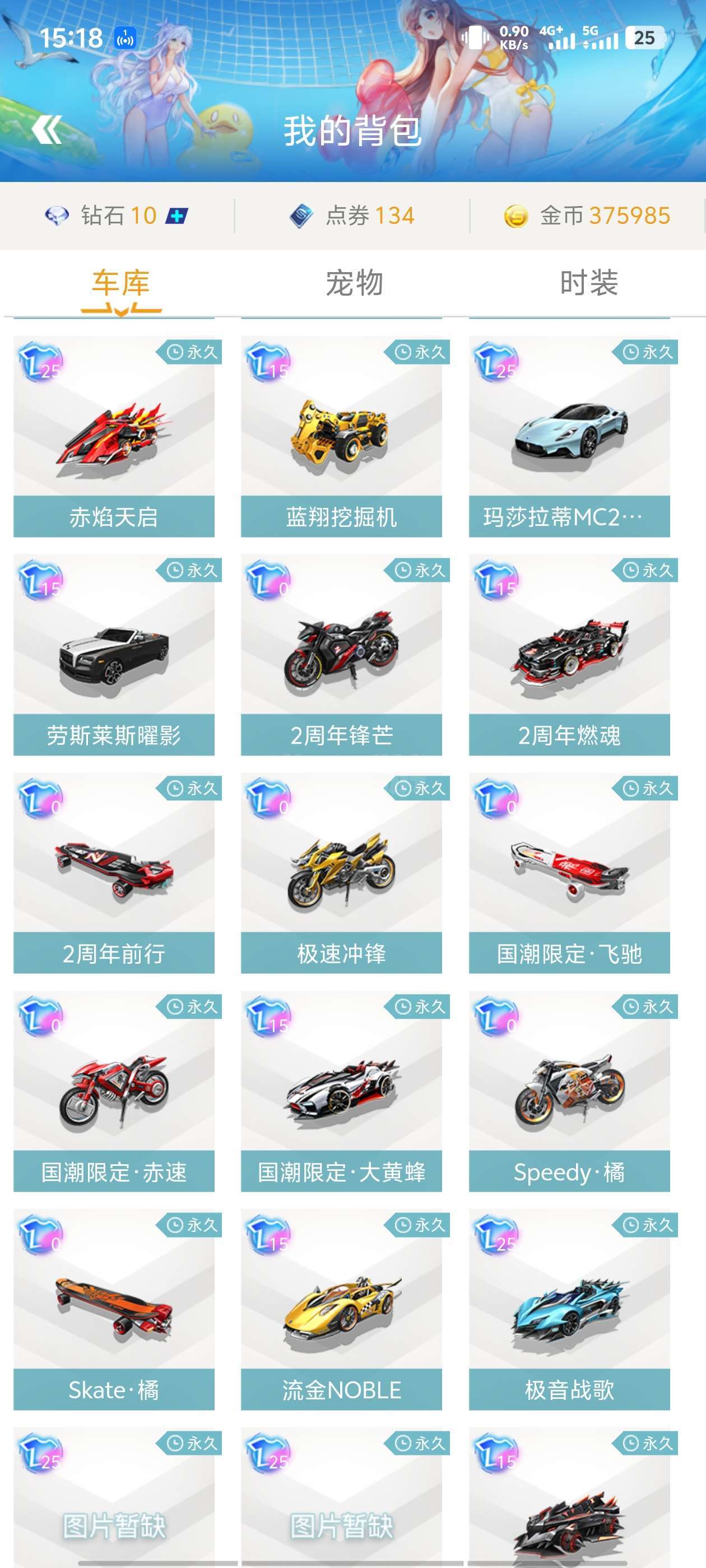The width and height of the screenshot is (706, 1568).
Task: Open the 蓝翔挖掘机 vehicle card
Action: coord(341,436)
